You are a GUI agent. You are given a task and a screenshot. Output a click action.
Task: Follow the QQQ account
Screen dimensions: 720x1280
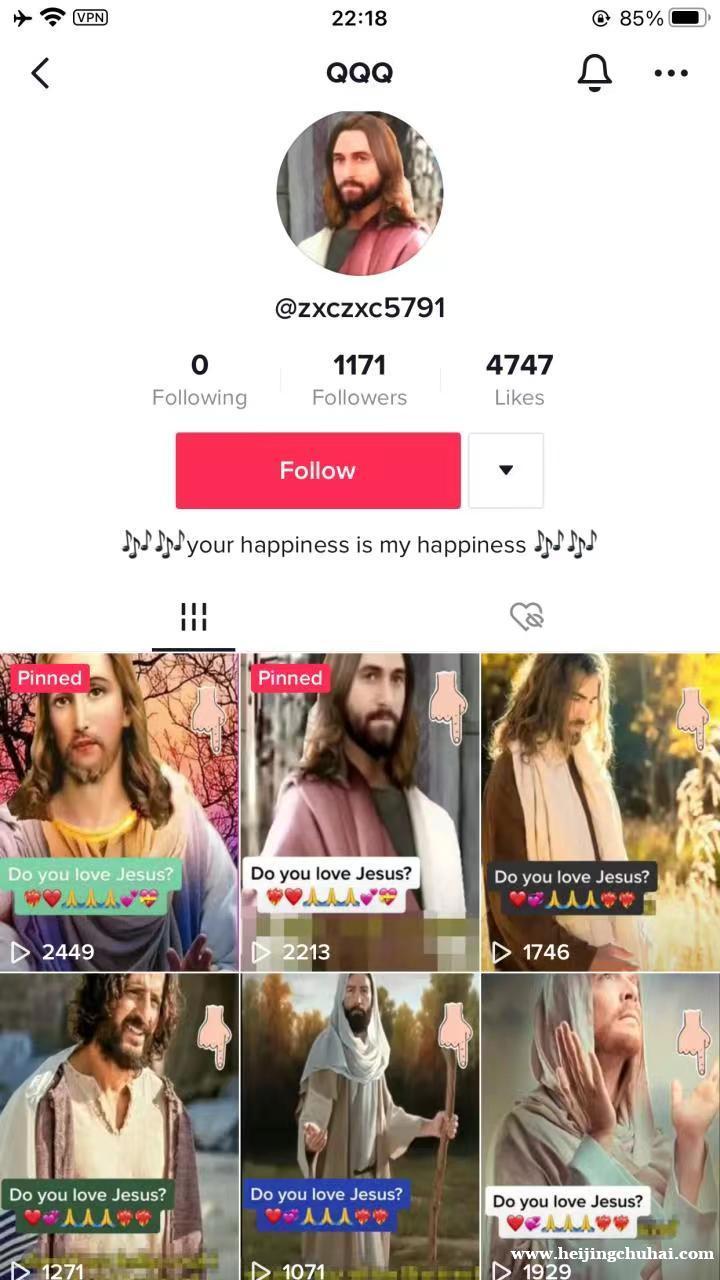(318, 470)
